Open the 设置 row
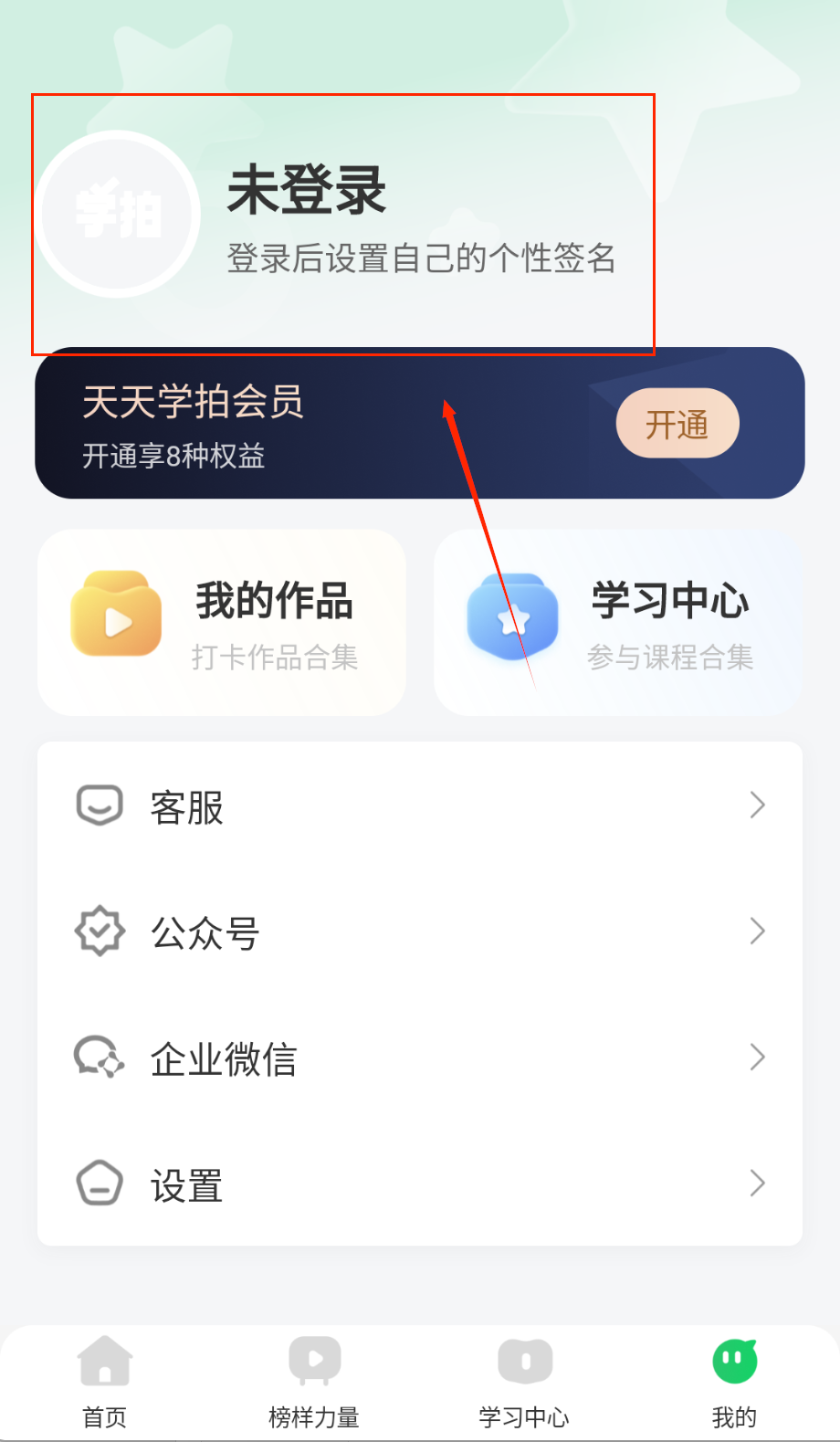 coord(420,1184)
